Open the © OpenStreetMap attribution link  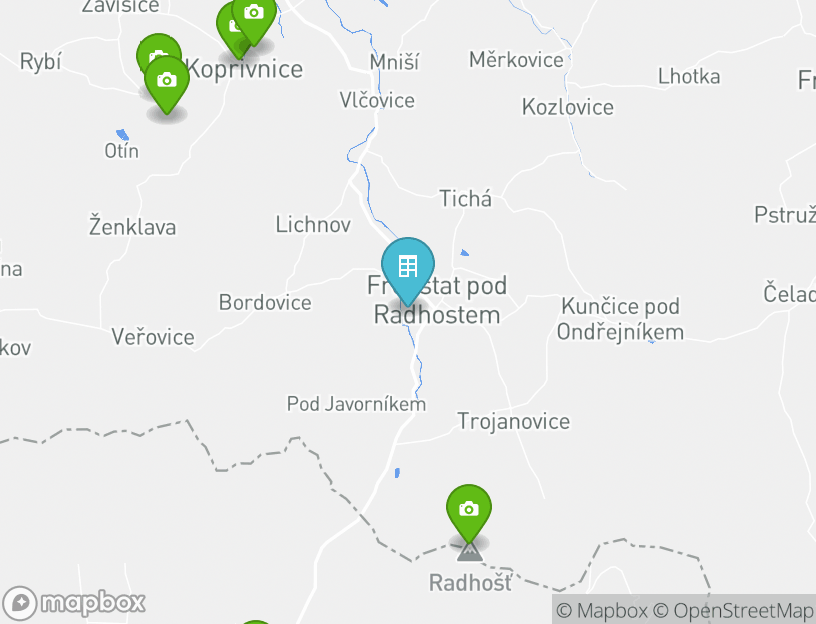(734, 610)
